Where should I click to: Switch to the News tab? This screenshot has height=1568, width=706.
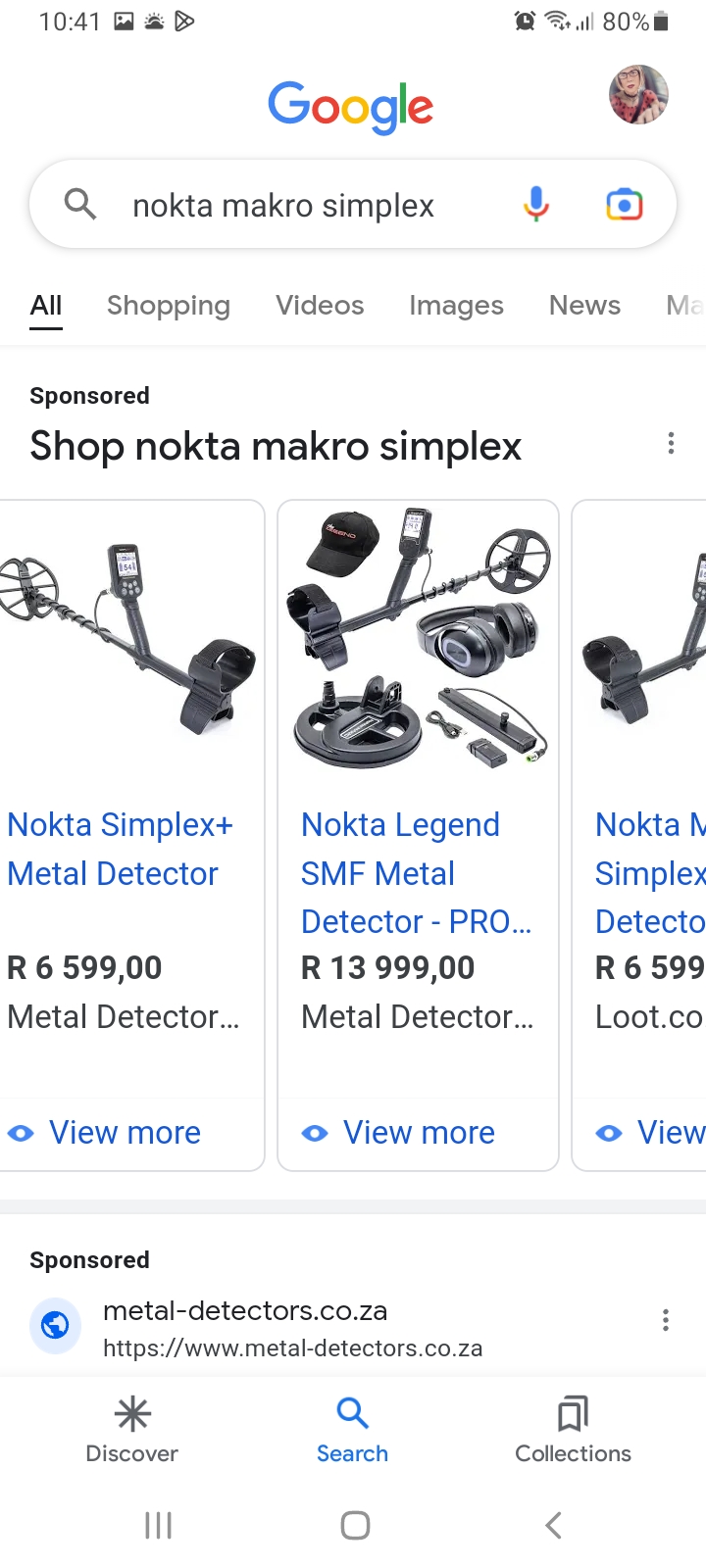584,306
